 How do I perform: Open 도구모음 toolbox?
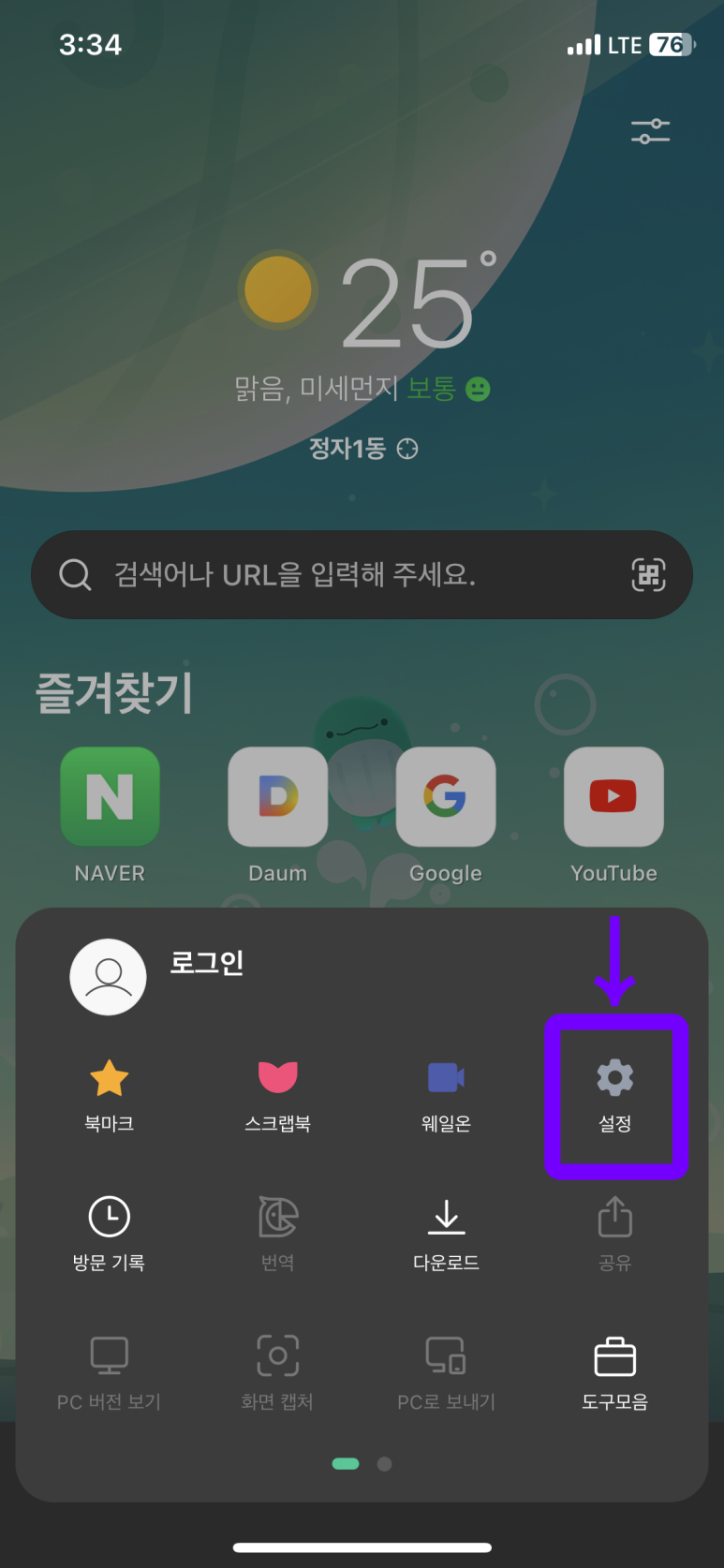pyautogui.click(x=615, y=1373)
